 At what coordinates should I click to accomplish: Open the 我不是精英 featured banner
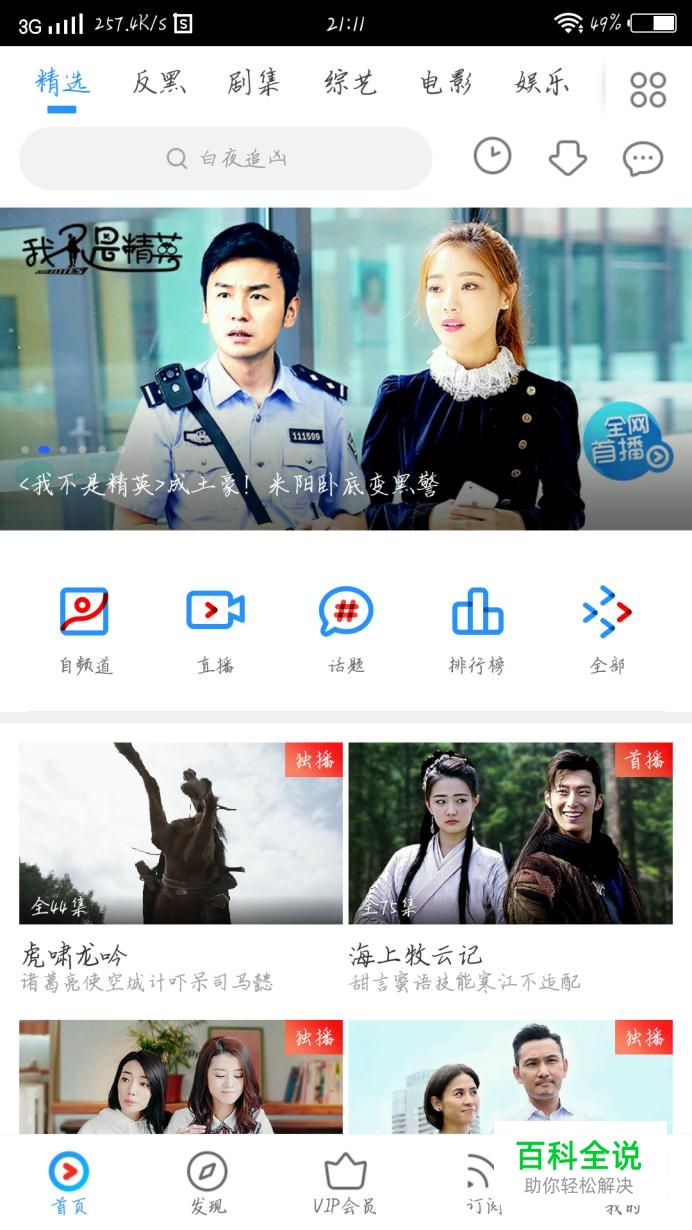(346, 368)
